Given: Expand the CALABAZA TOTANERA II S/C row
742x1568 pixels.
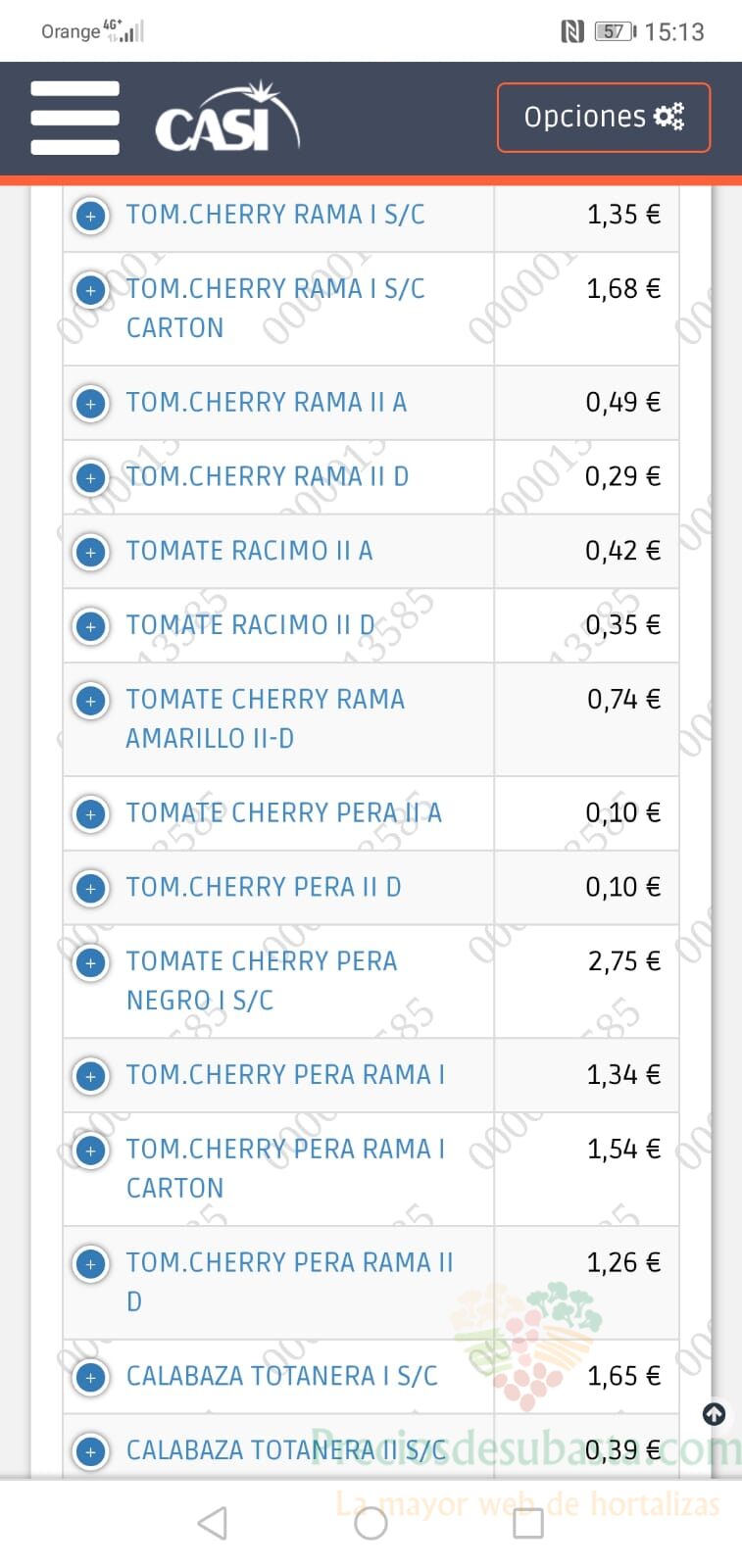Looking at the screenshot, I should (91, 1451).
